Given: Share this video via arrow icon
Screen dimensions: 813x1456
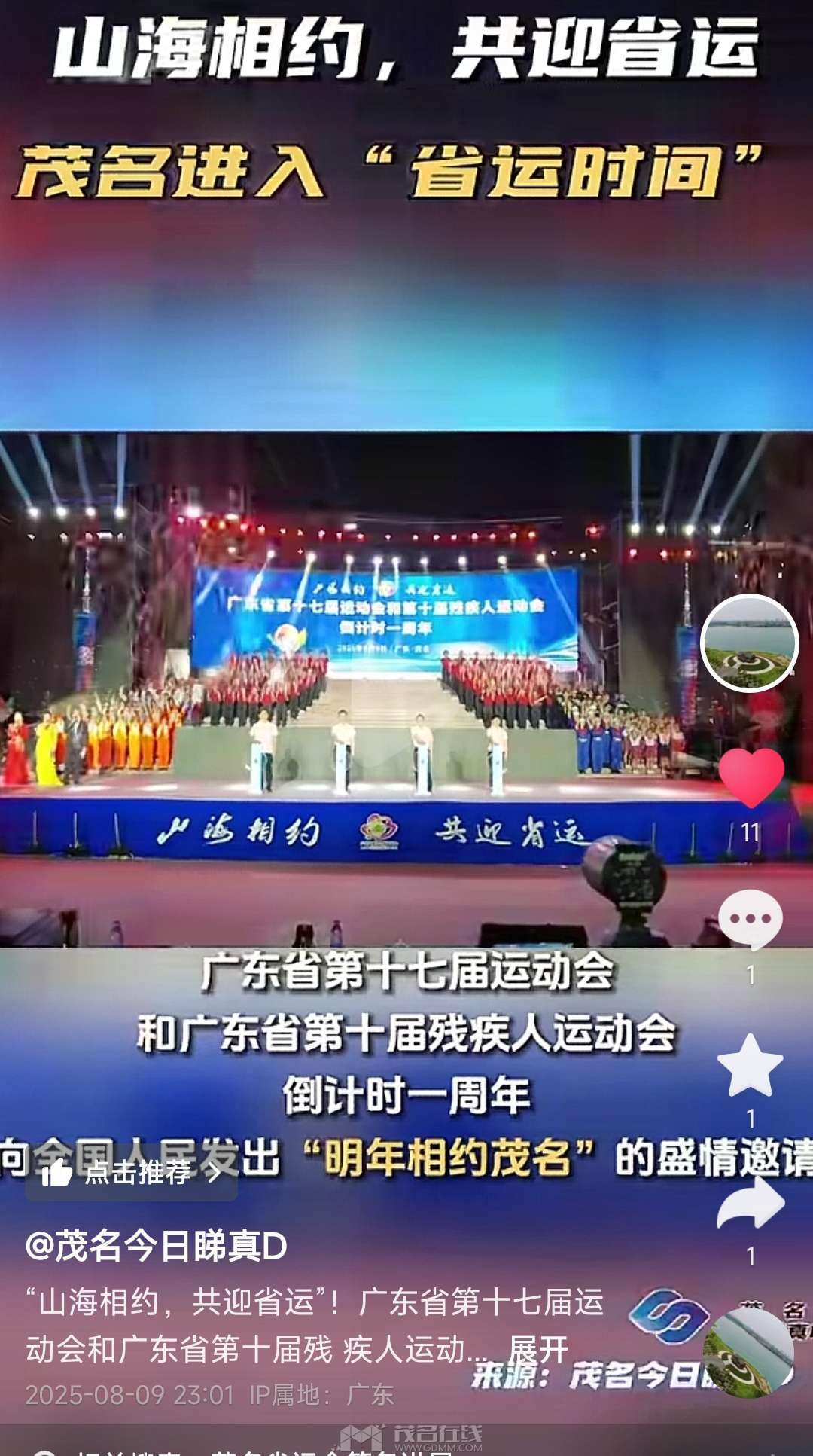Looking at the screenshot, I should coord(750,1204).
